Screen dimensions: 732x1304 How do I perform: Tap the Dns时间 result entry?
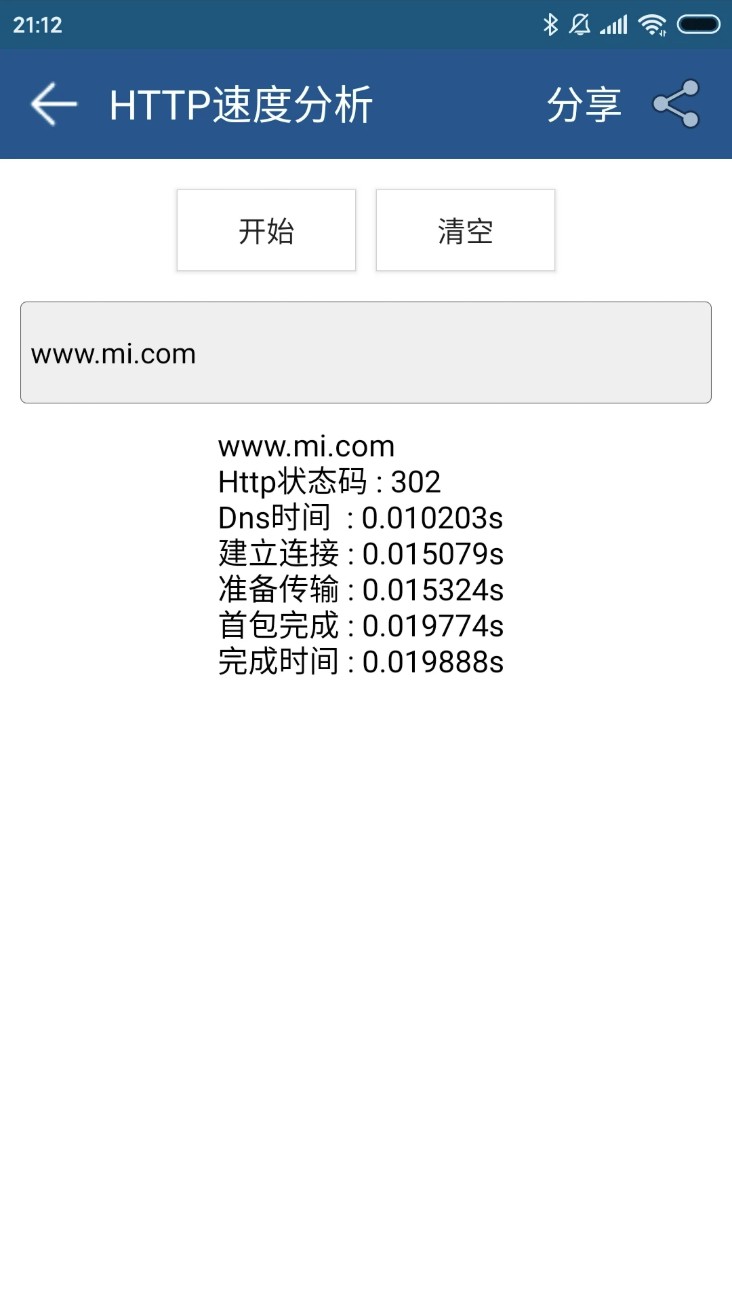click(x=358, y=518)
